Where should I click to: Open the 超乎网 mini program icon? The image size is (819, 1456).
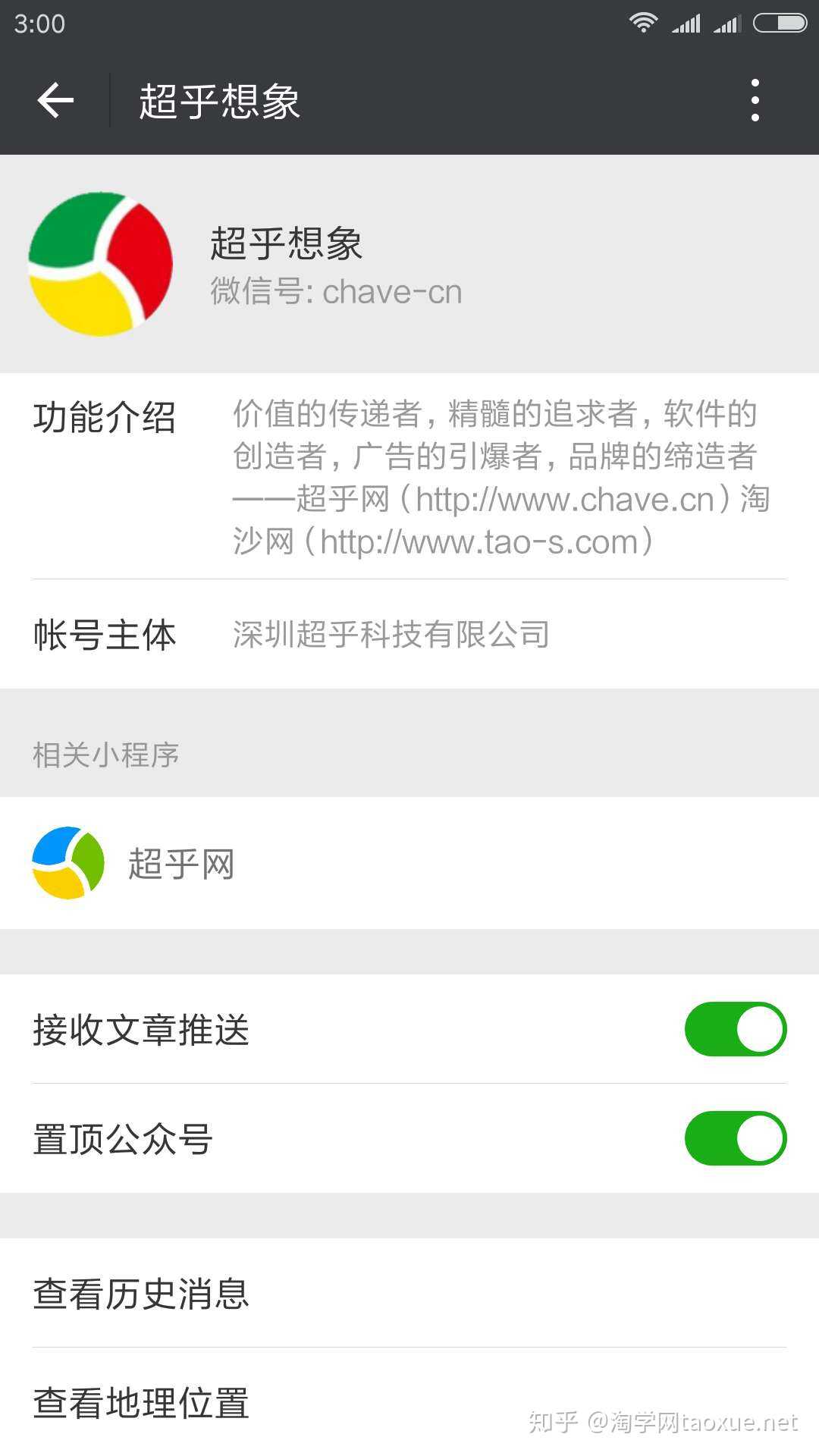click(x=67, y=863)
